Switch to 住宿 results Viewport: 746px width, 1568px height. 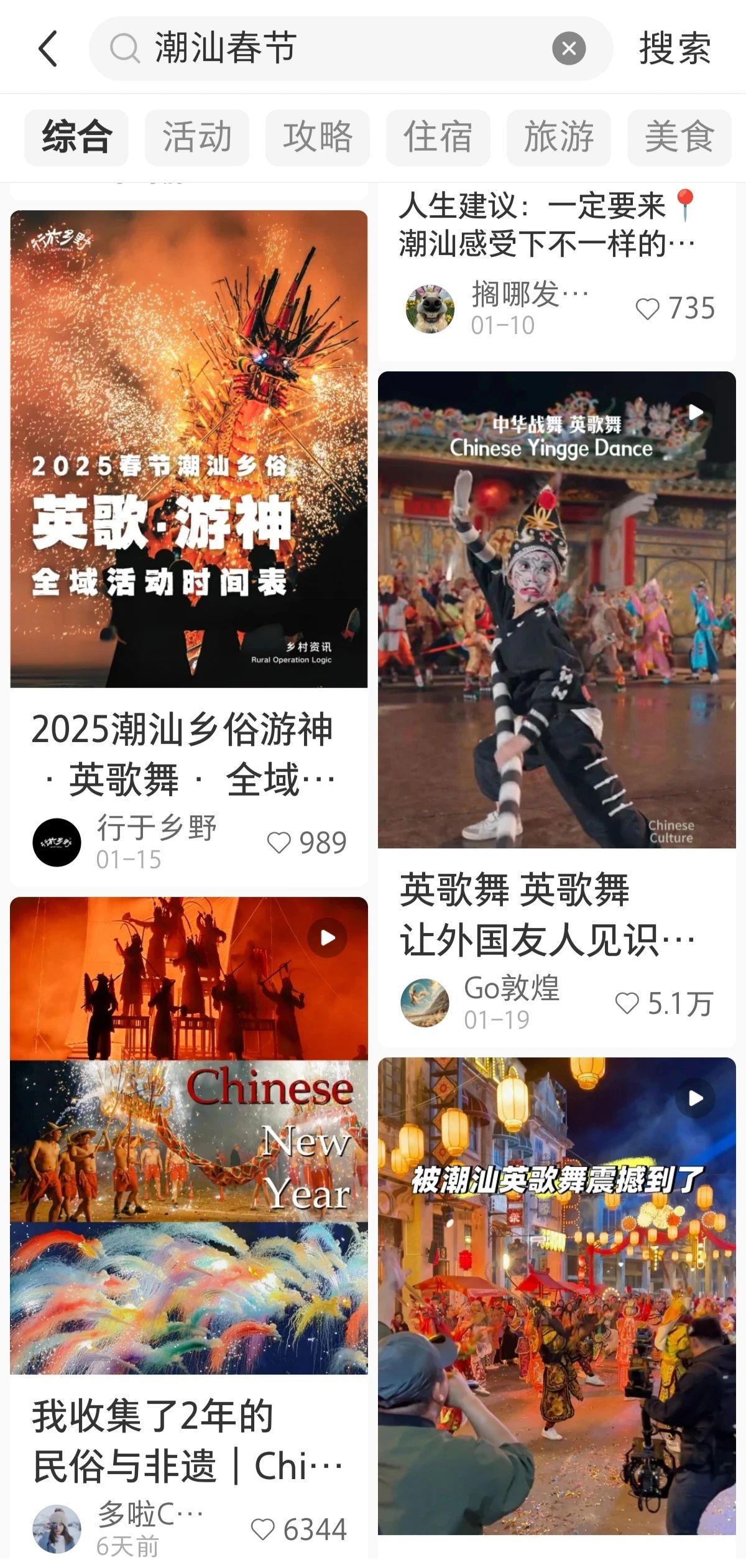point(438,137)
